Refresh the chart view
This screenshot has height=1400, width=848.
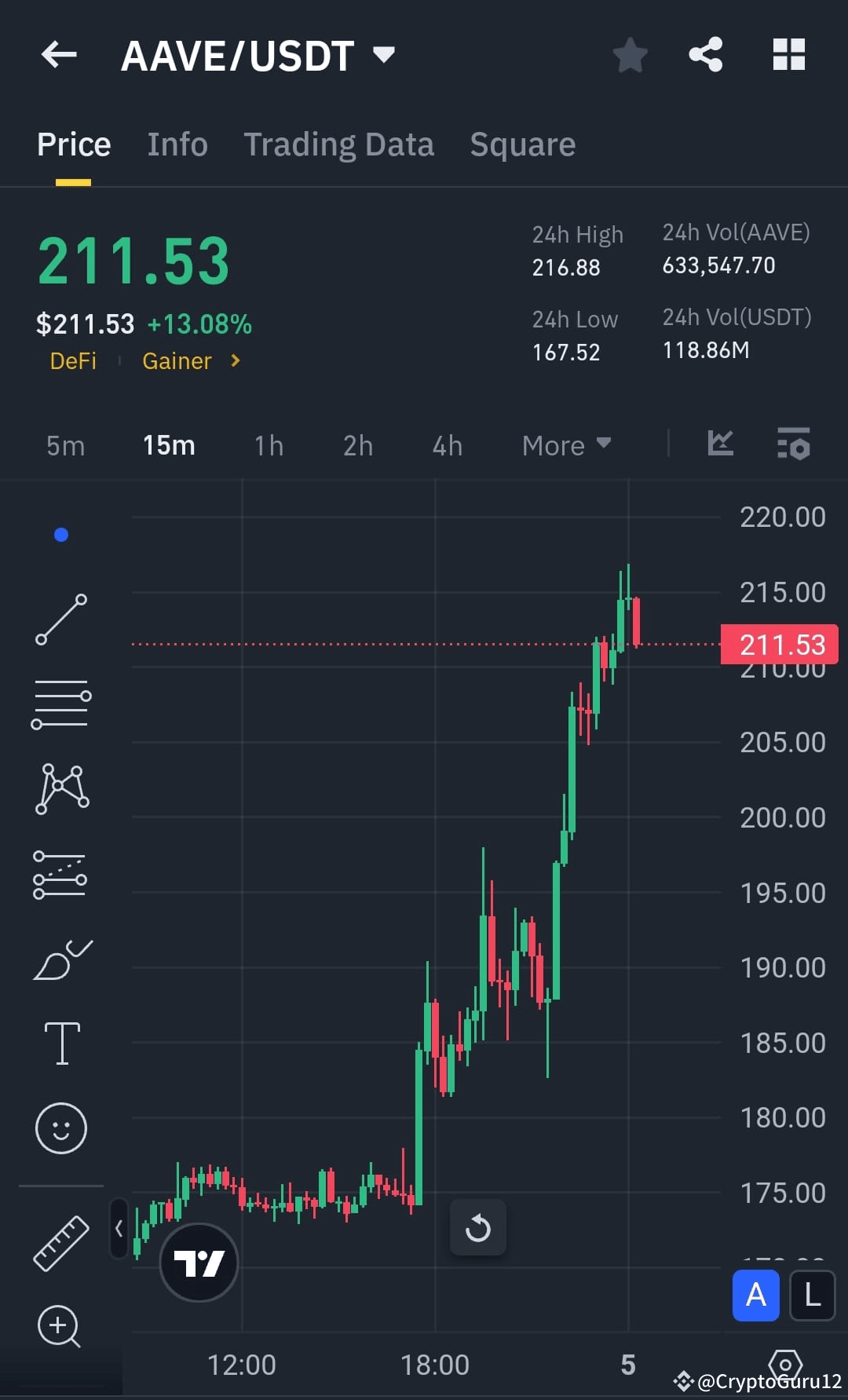click(x=478, y=1227)
